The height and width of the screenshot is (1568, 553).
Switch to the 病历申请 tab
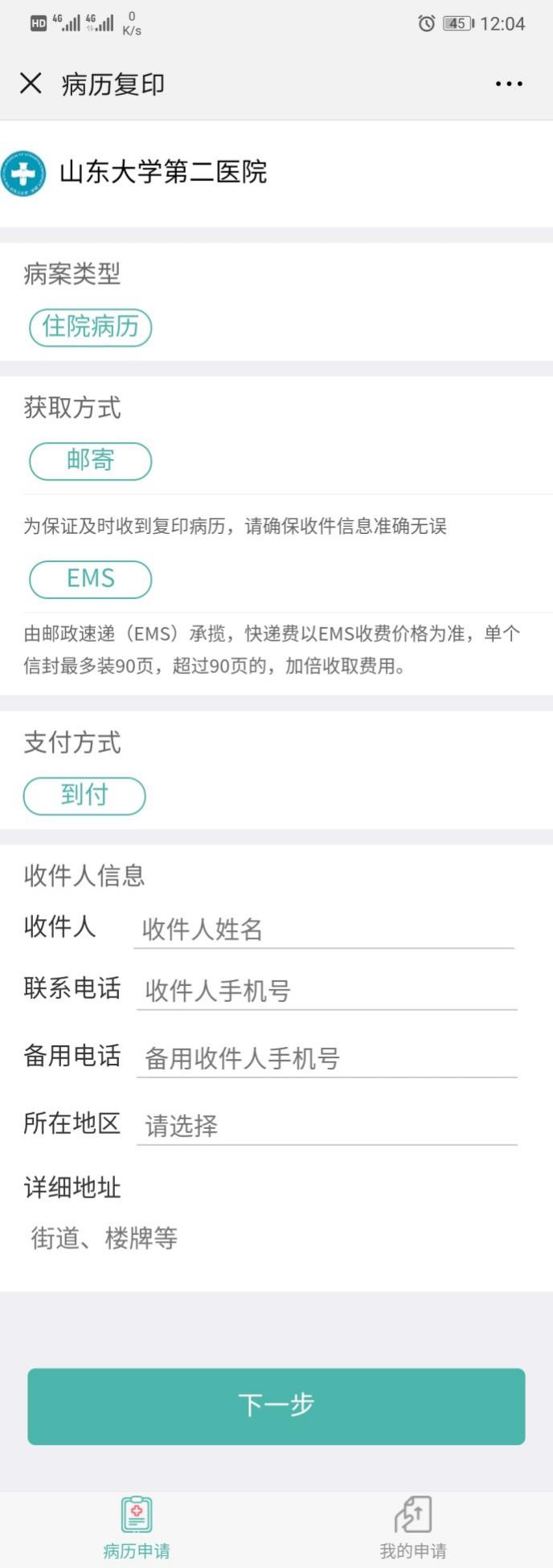click(x=137, y=1526)
